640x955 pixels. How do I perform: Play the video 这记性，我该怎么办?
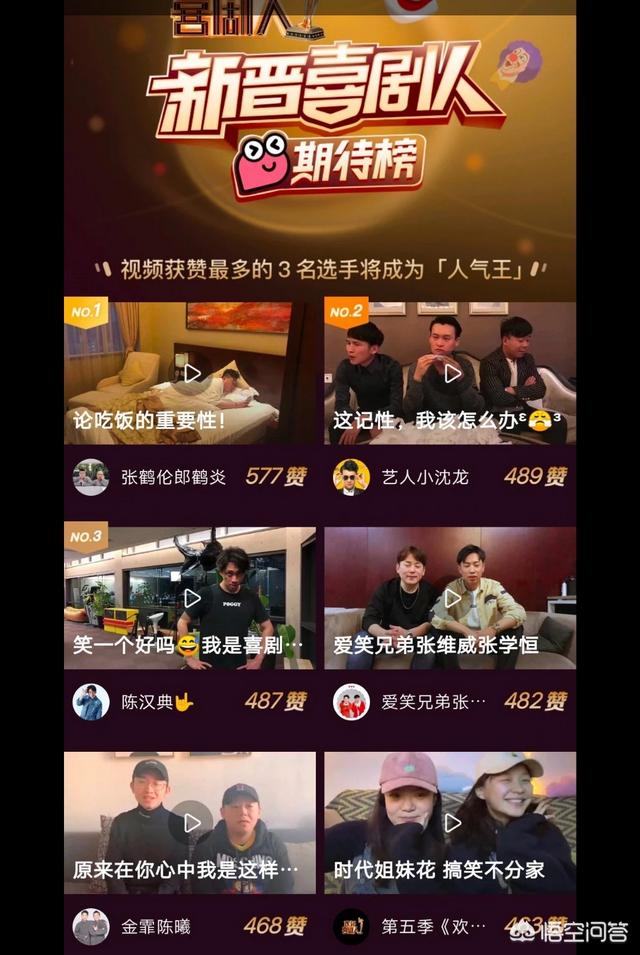pyautogui.click(x=452, y=373)
